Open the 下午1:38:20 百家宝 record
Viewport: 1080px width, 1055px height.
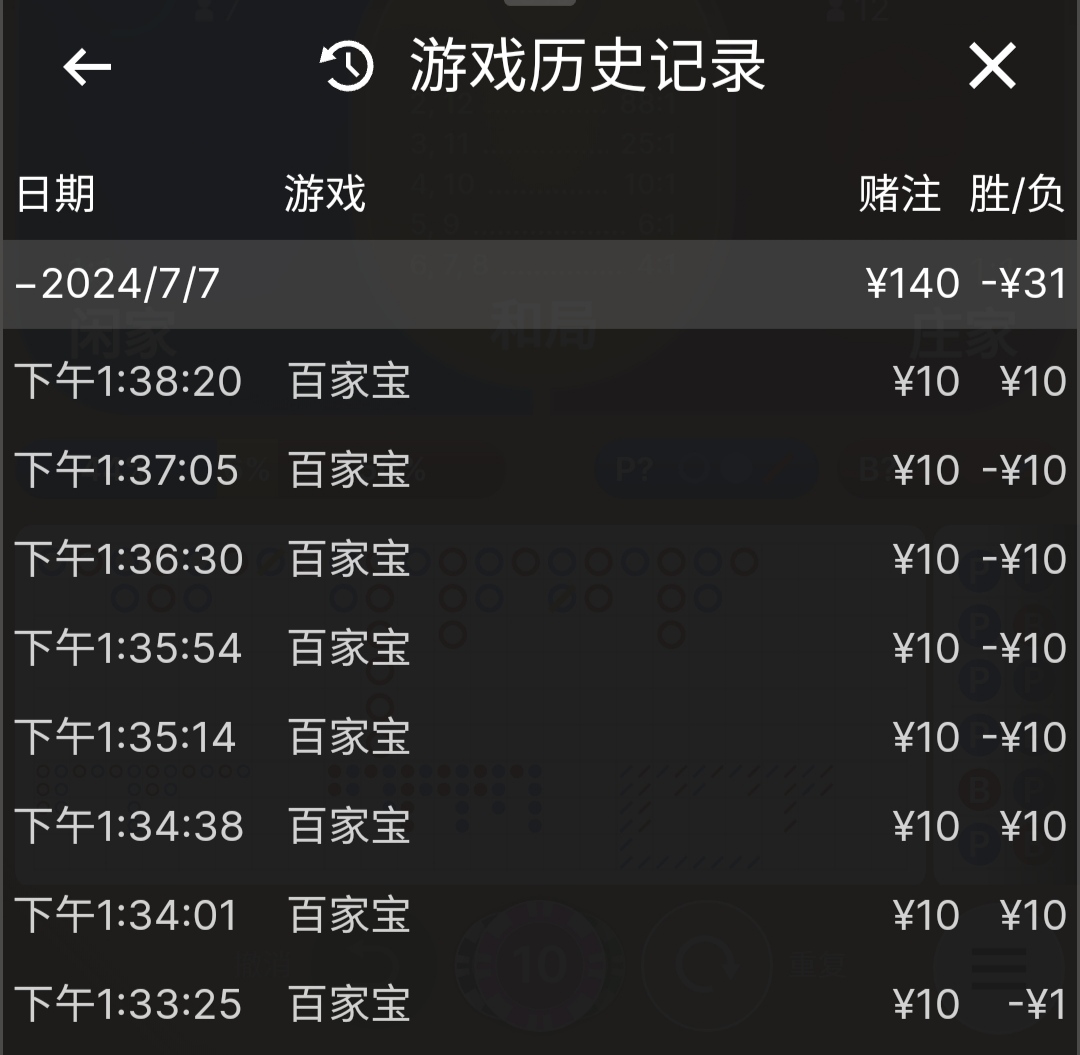[x=540, y=382]
